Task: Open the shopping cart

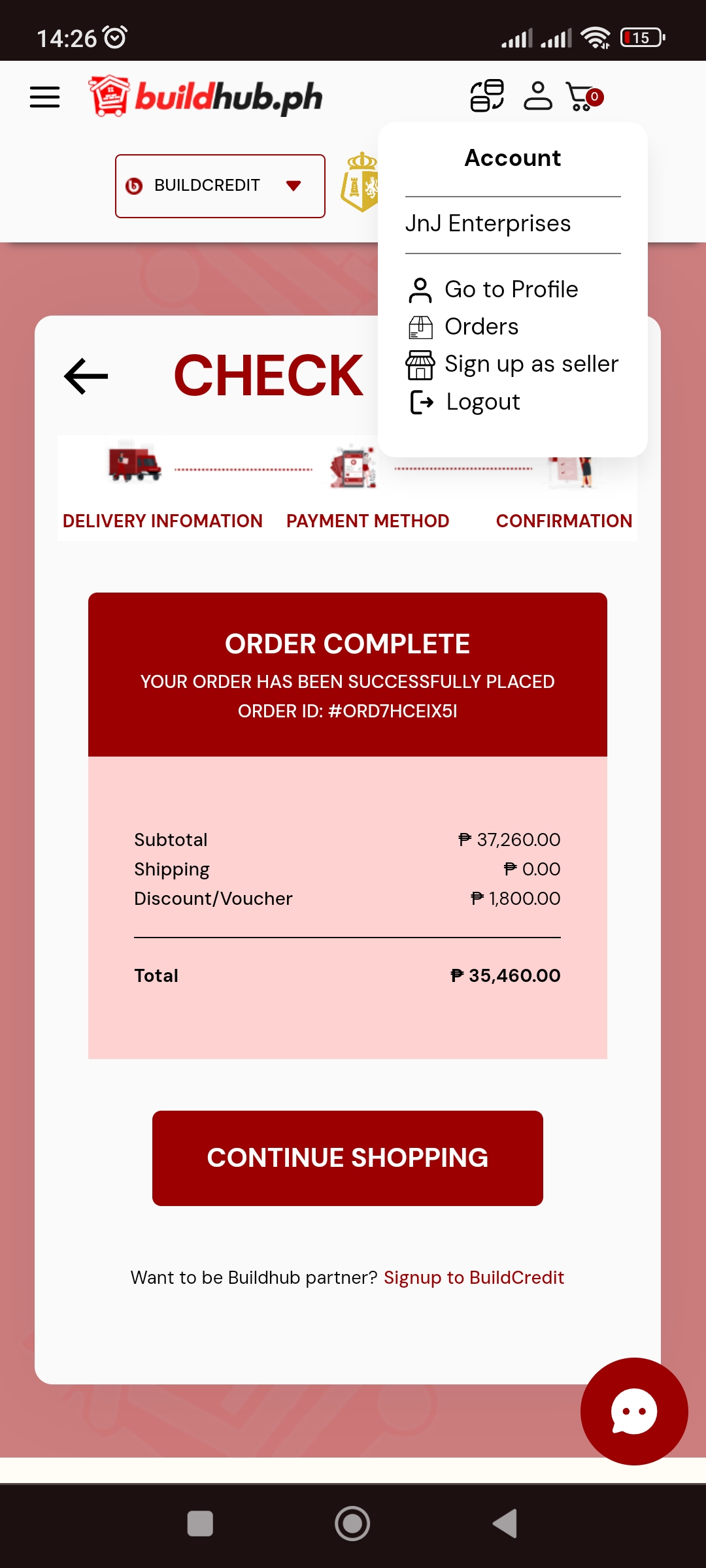Action: coord(583,97)
